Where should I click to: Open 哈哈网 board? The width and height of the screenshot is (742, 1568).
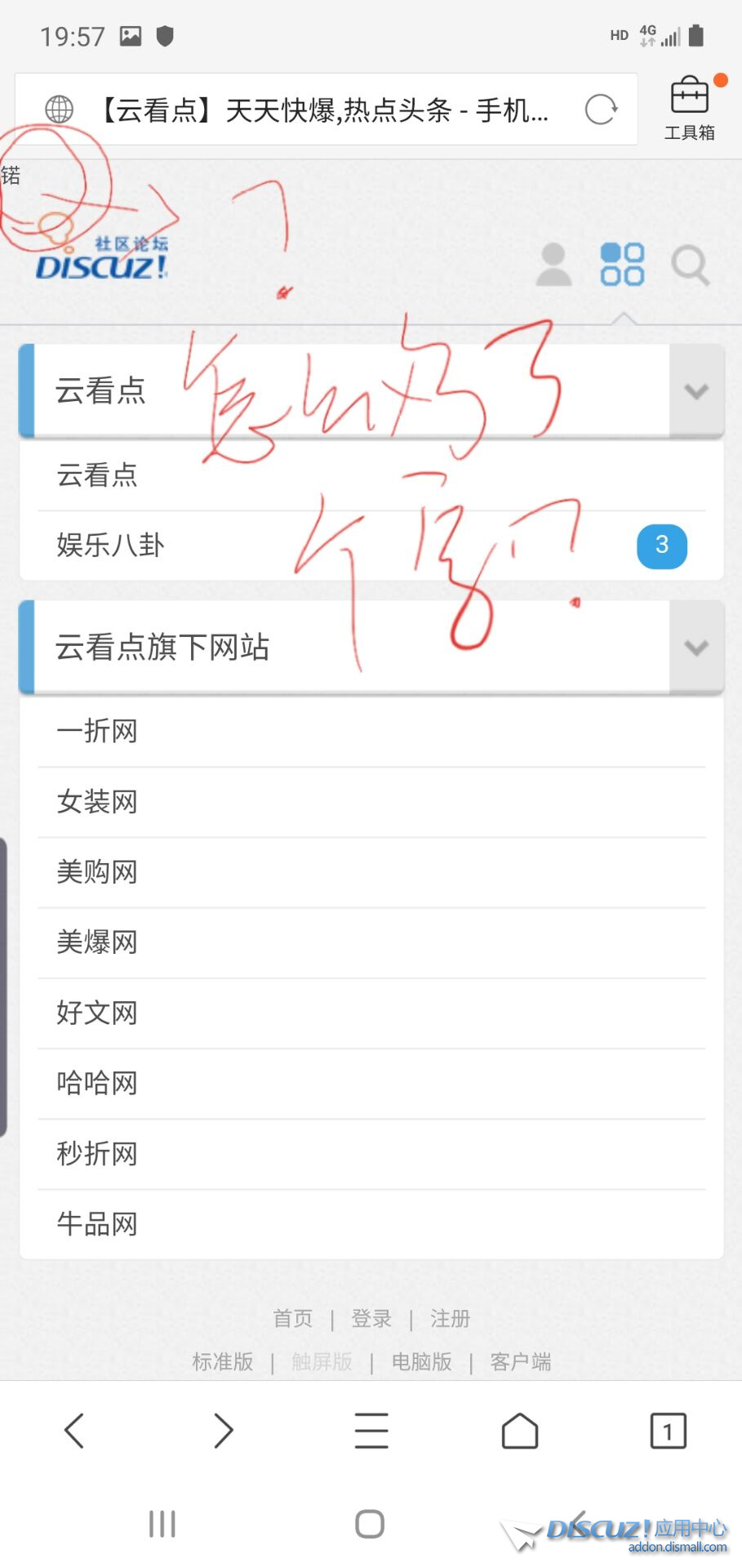pos(97,1083)
